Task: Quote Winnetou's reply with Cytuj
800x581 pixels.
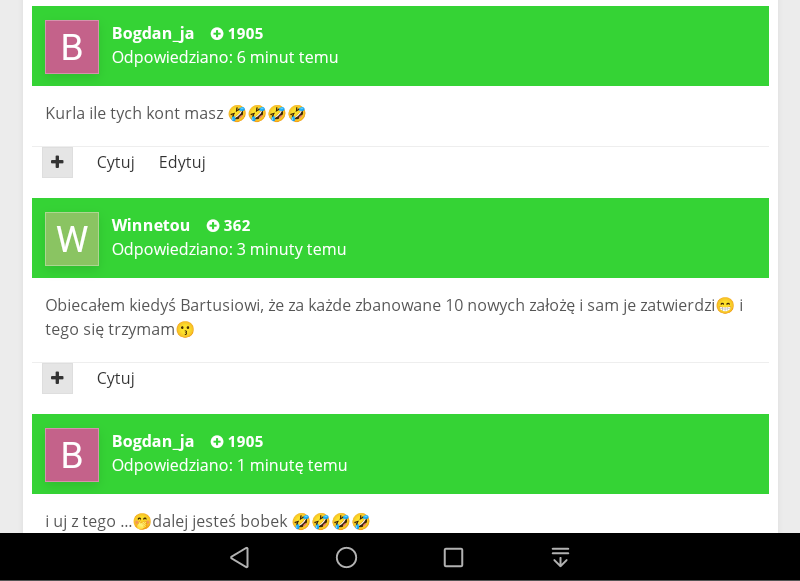Action: 116,378
